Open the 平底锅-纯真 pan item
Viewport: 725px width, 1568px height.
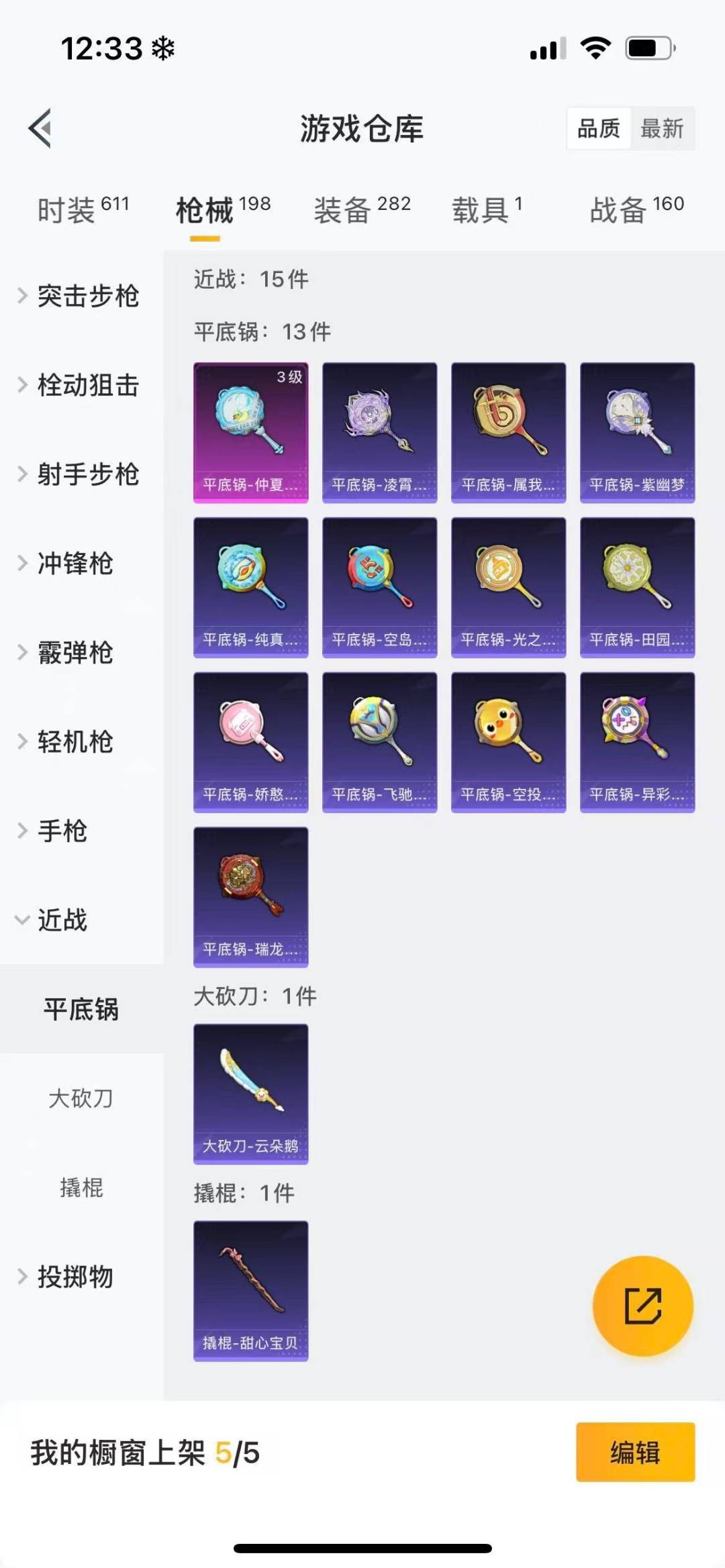250,587
